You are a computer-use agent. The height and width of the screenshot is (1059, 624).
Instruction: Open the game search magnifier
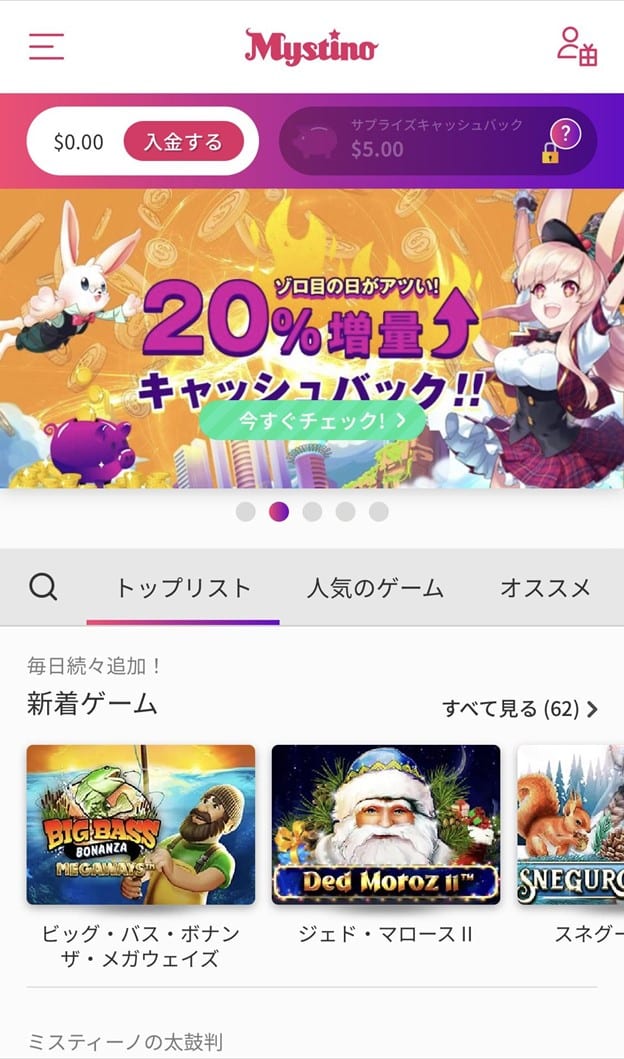pos(43,587)
